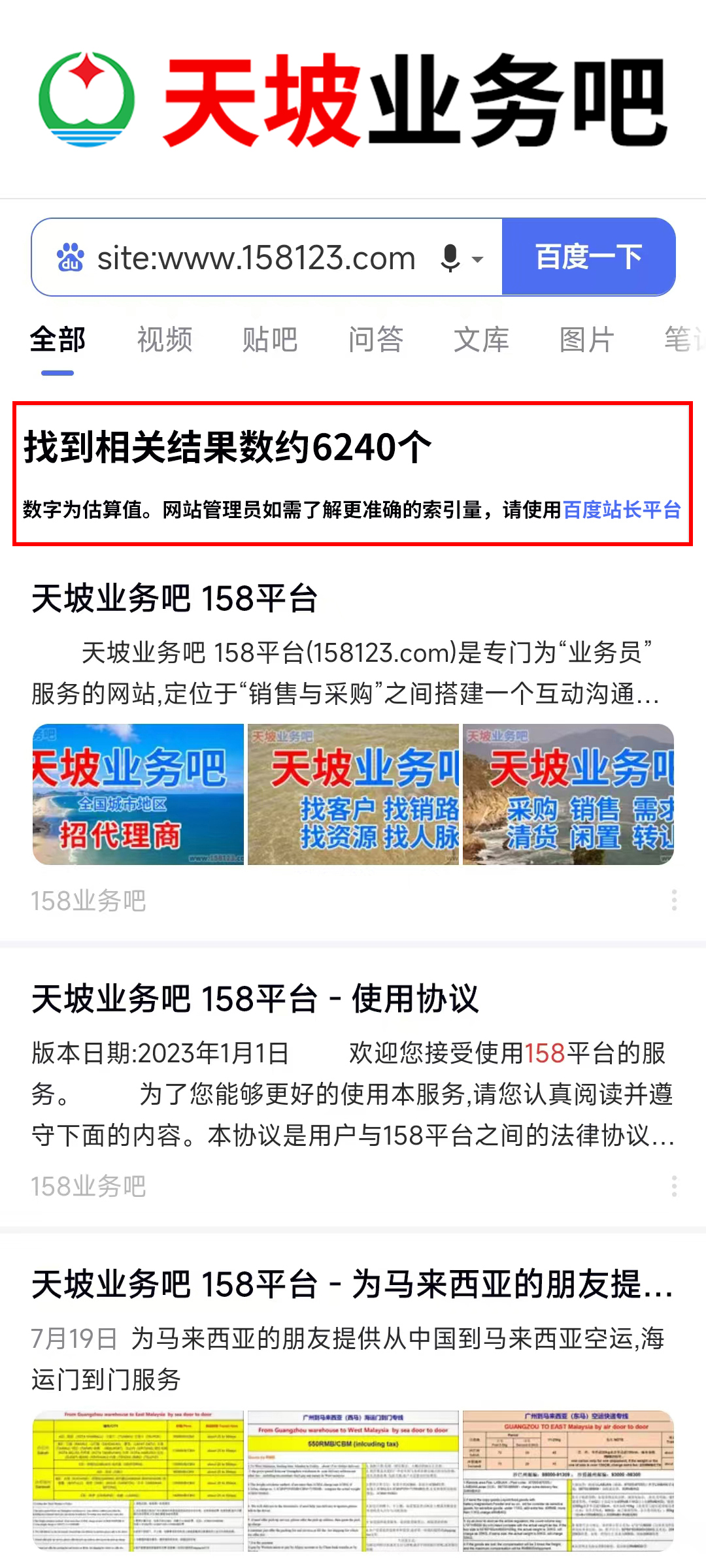Switch to the 视频 tab
Screen dimensions: 706x1568
(164, 340)
